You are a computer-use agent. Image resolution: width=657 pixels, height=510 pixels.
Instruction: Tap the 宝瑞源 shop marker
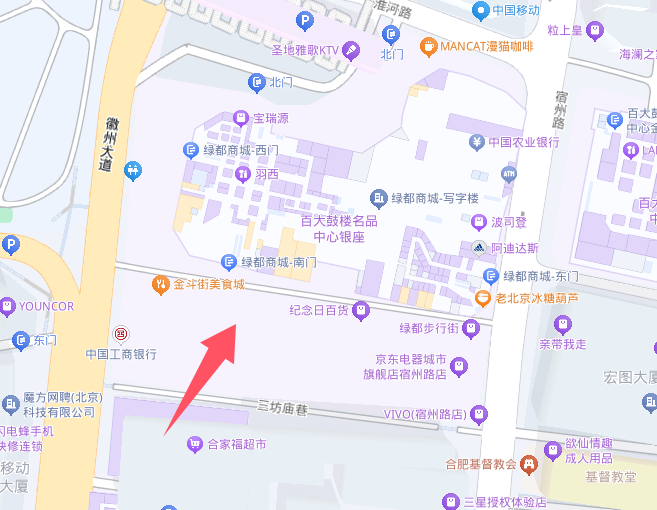coord(240,118)
